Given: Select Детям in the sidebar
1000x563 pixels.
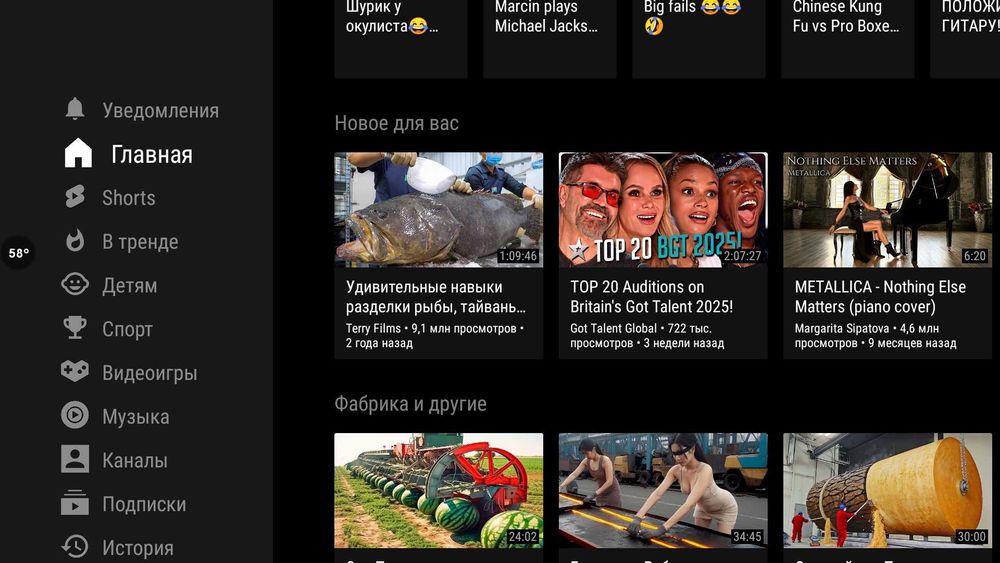Looking at the screenshot, I should (x=129, y=285).
